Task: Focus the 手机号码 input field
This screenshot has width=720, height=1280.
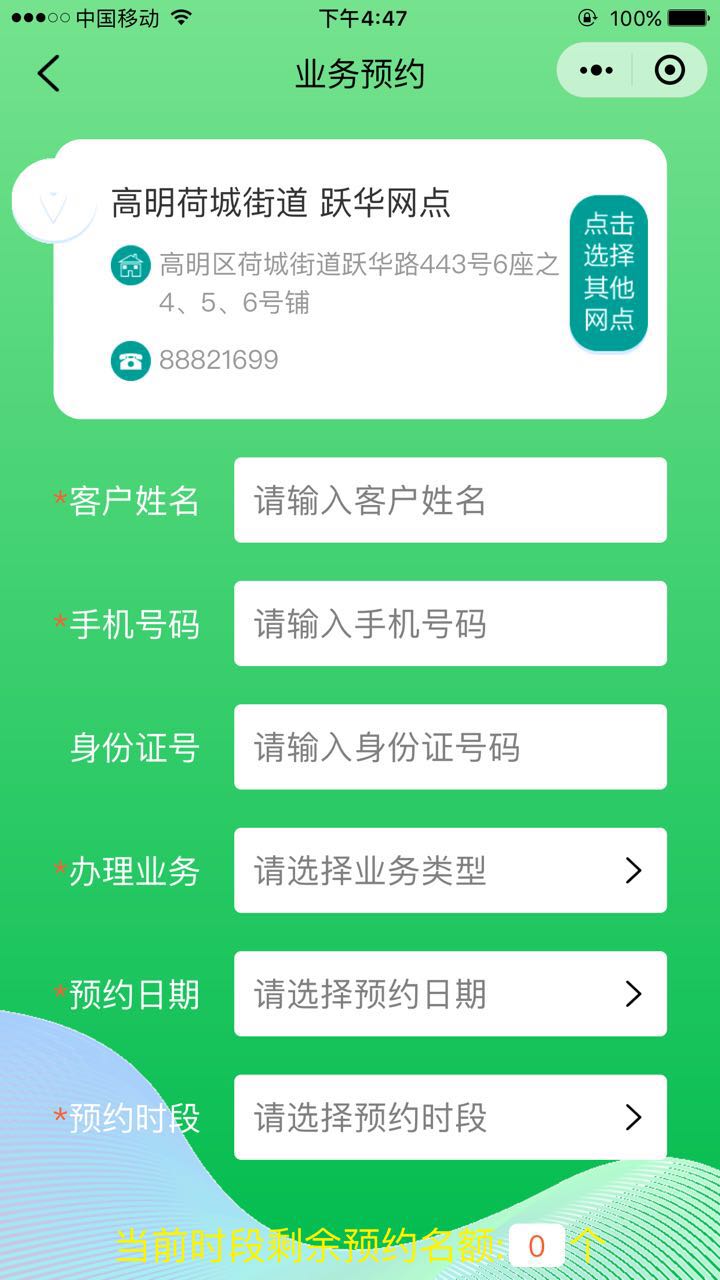Action: pyautogui.click(x=450, y=624)
